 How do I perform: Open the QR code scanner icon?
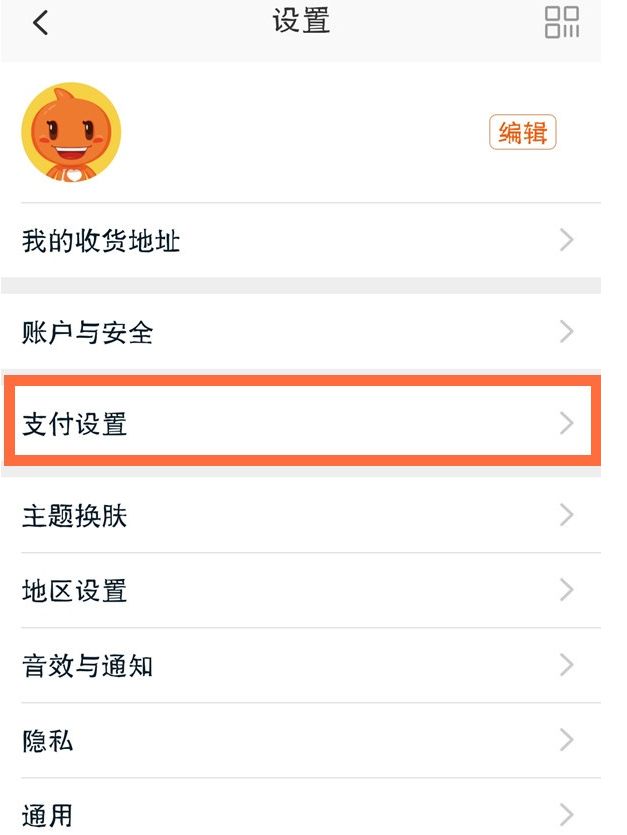point(561,22)
